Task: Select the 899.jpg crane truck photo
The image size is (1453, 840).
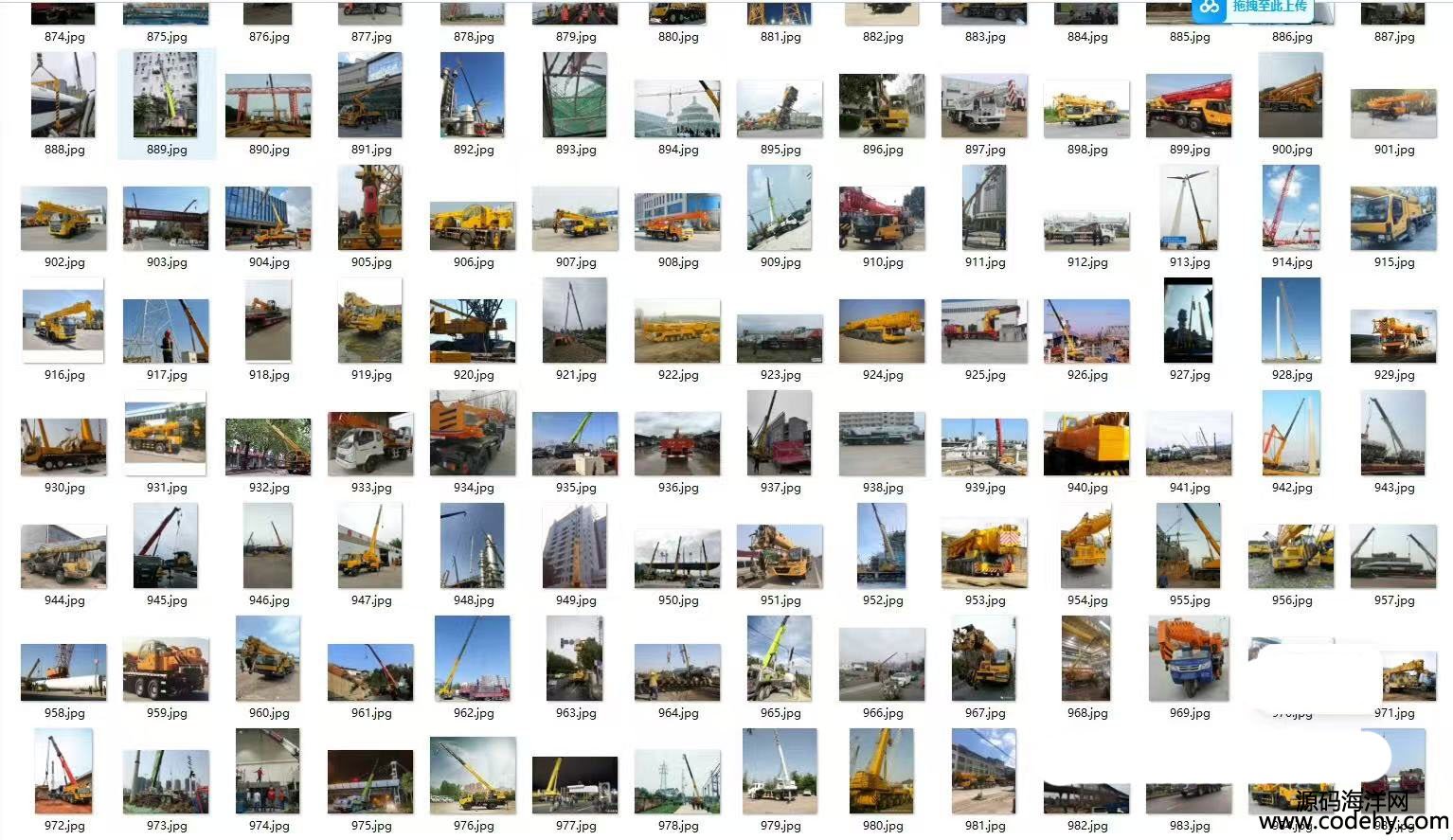Action: (1189, 106)
